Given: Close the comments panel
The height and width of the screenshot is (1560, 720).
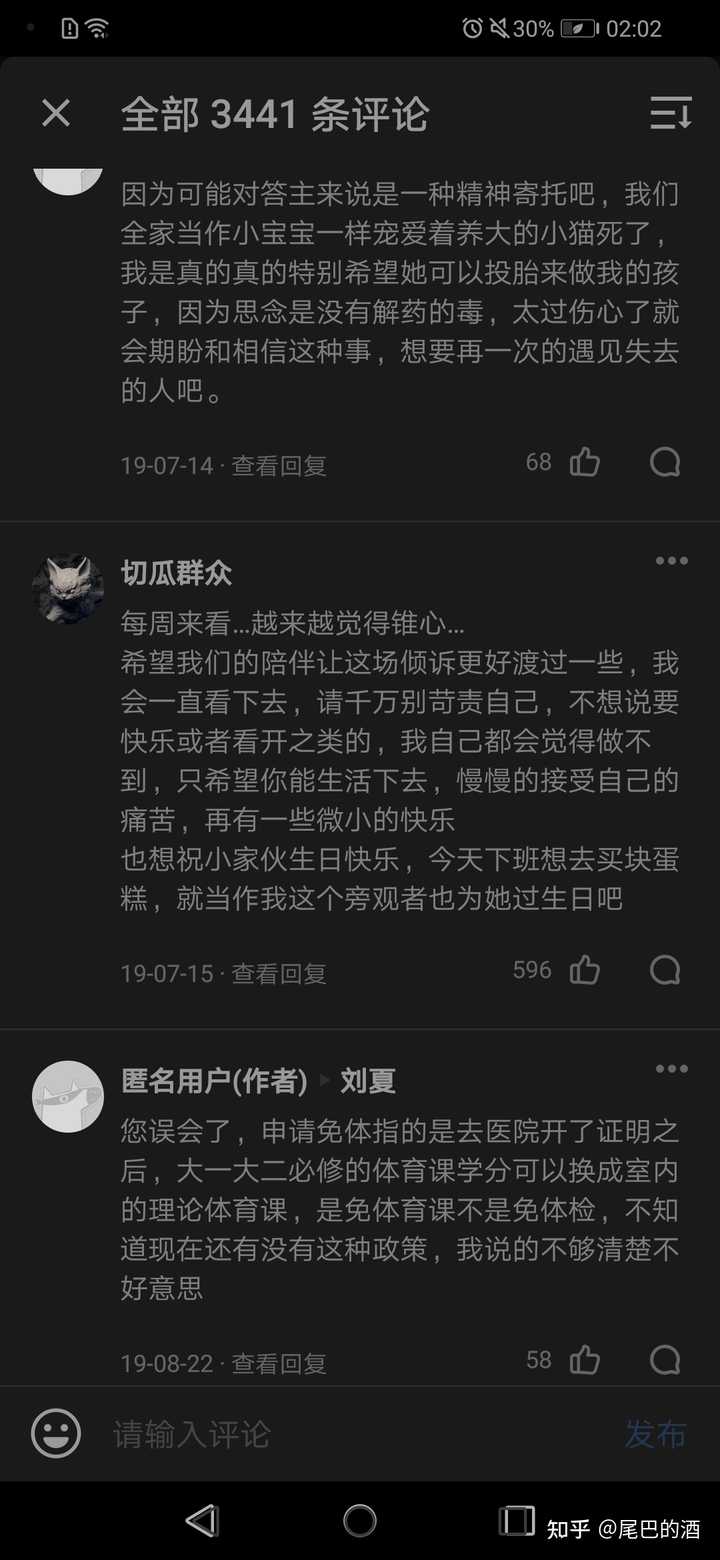Looking at the screenshot, I should [x=56, y=114].
